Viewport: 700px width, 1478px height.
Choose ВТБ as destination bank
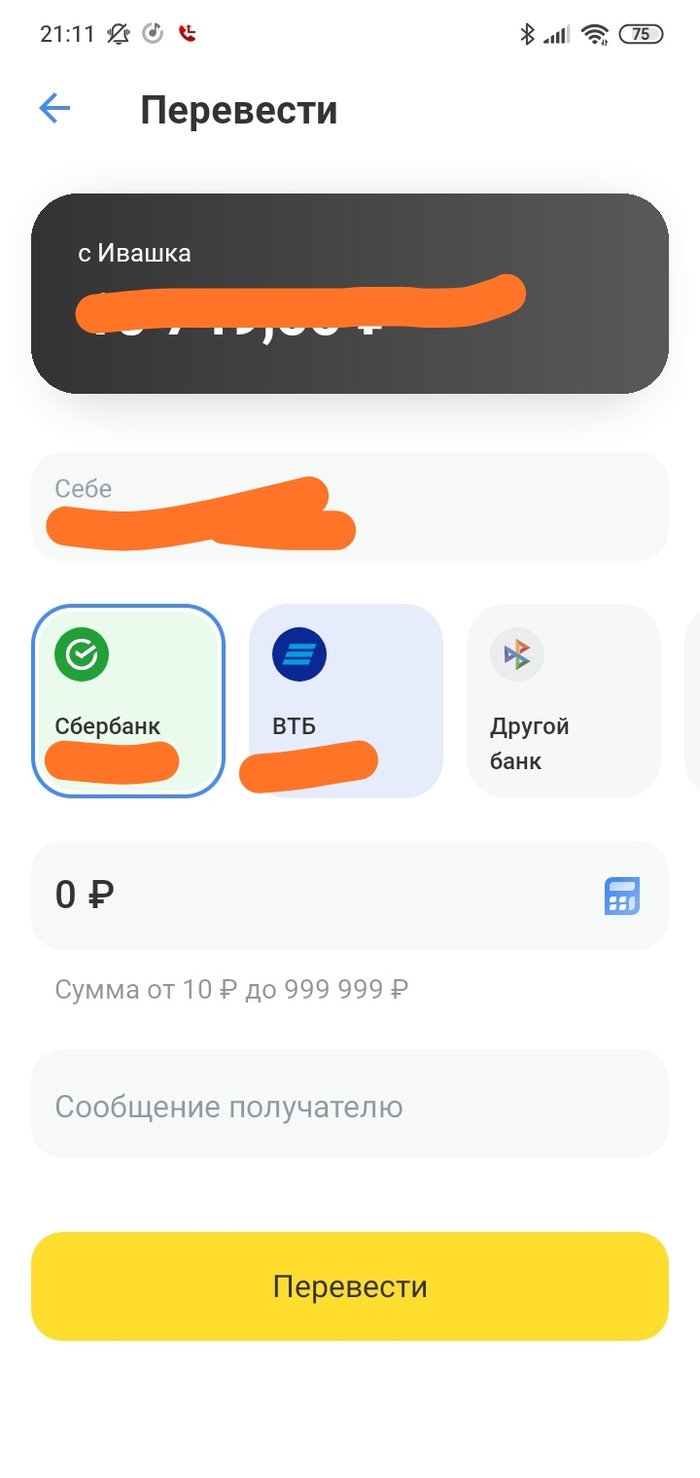pyautogui.click(x=345, y=701)
